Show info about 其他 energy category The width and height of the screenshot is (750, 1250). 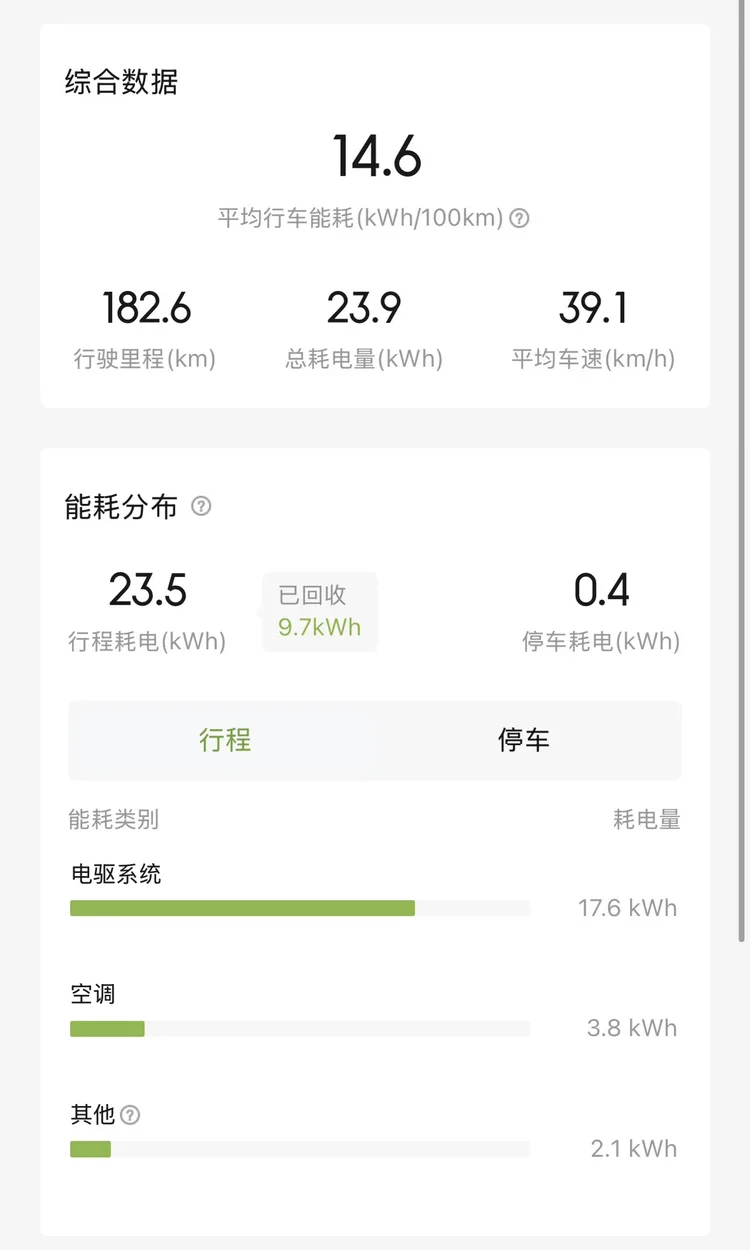click(x=130, y=1115)
